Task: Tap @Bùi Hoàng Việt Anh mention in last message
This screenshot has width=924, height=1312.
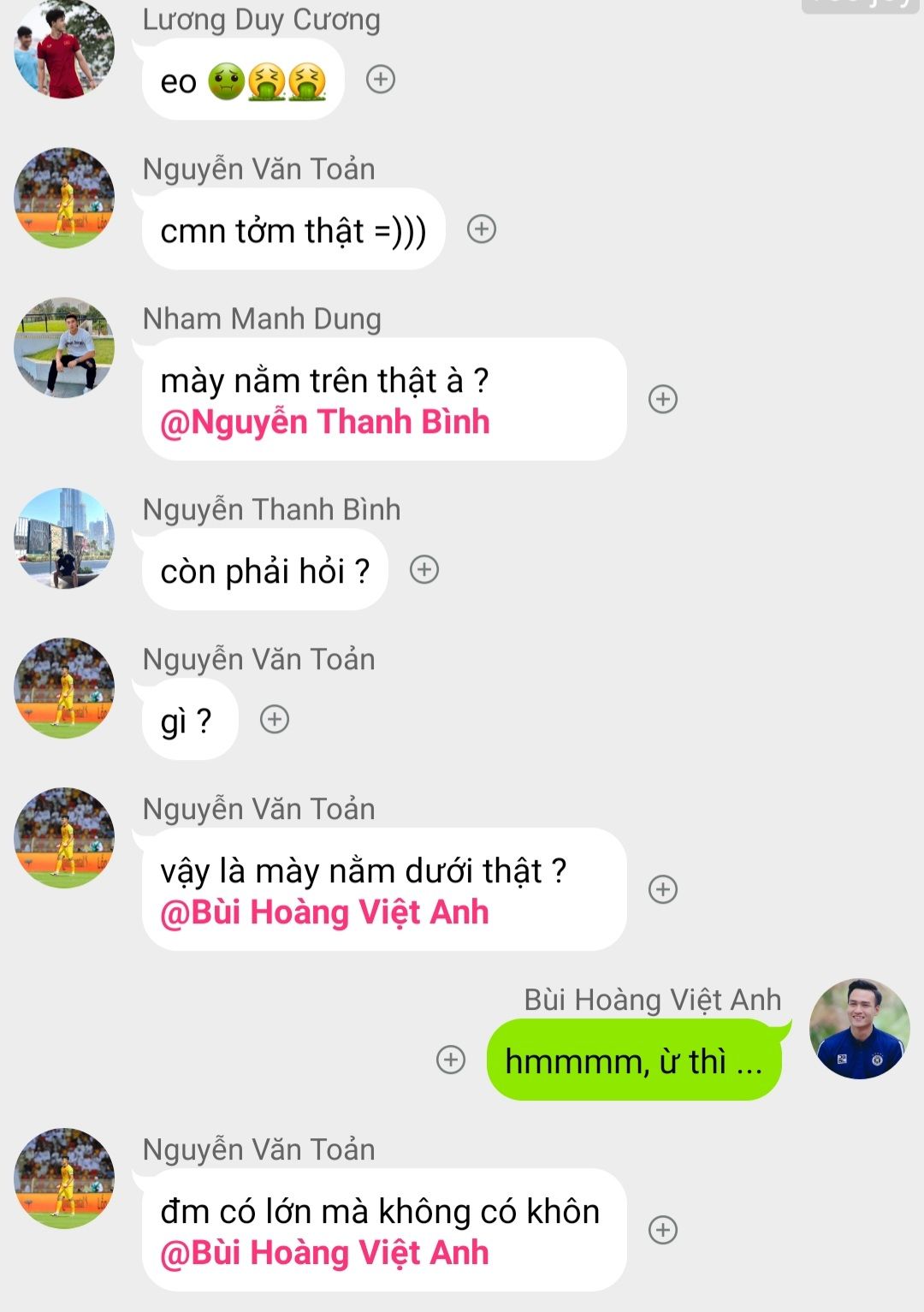Action: 325,1253
